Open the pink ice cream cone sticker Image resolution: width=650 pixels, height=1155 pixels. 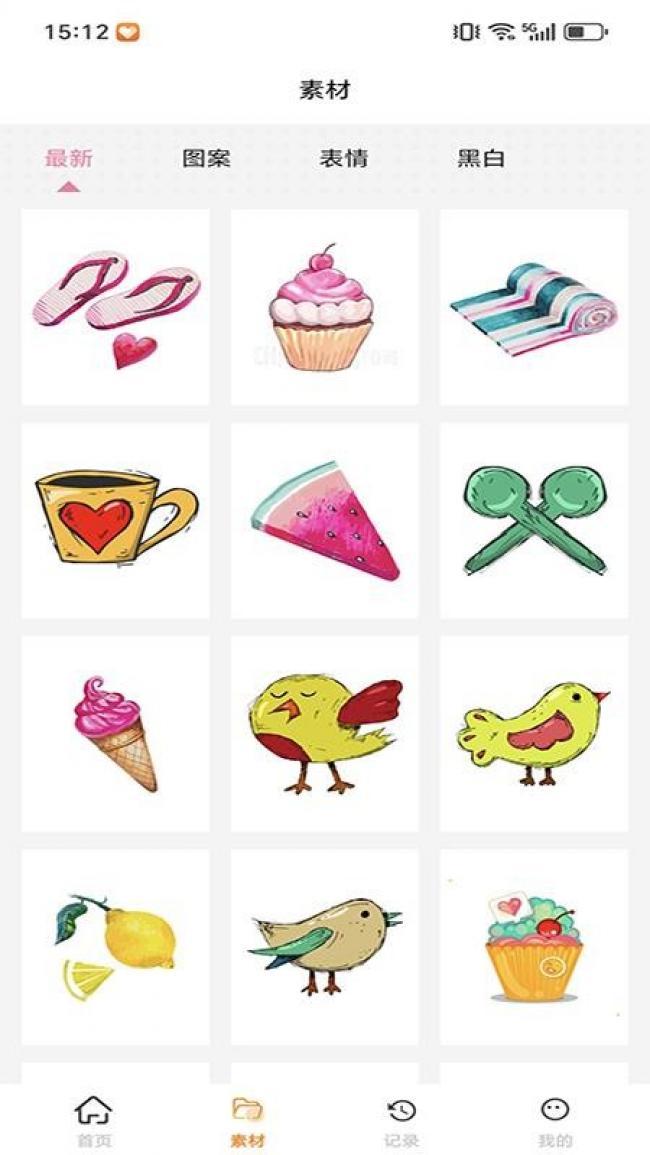(x=115, y=733)
